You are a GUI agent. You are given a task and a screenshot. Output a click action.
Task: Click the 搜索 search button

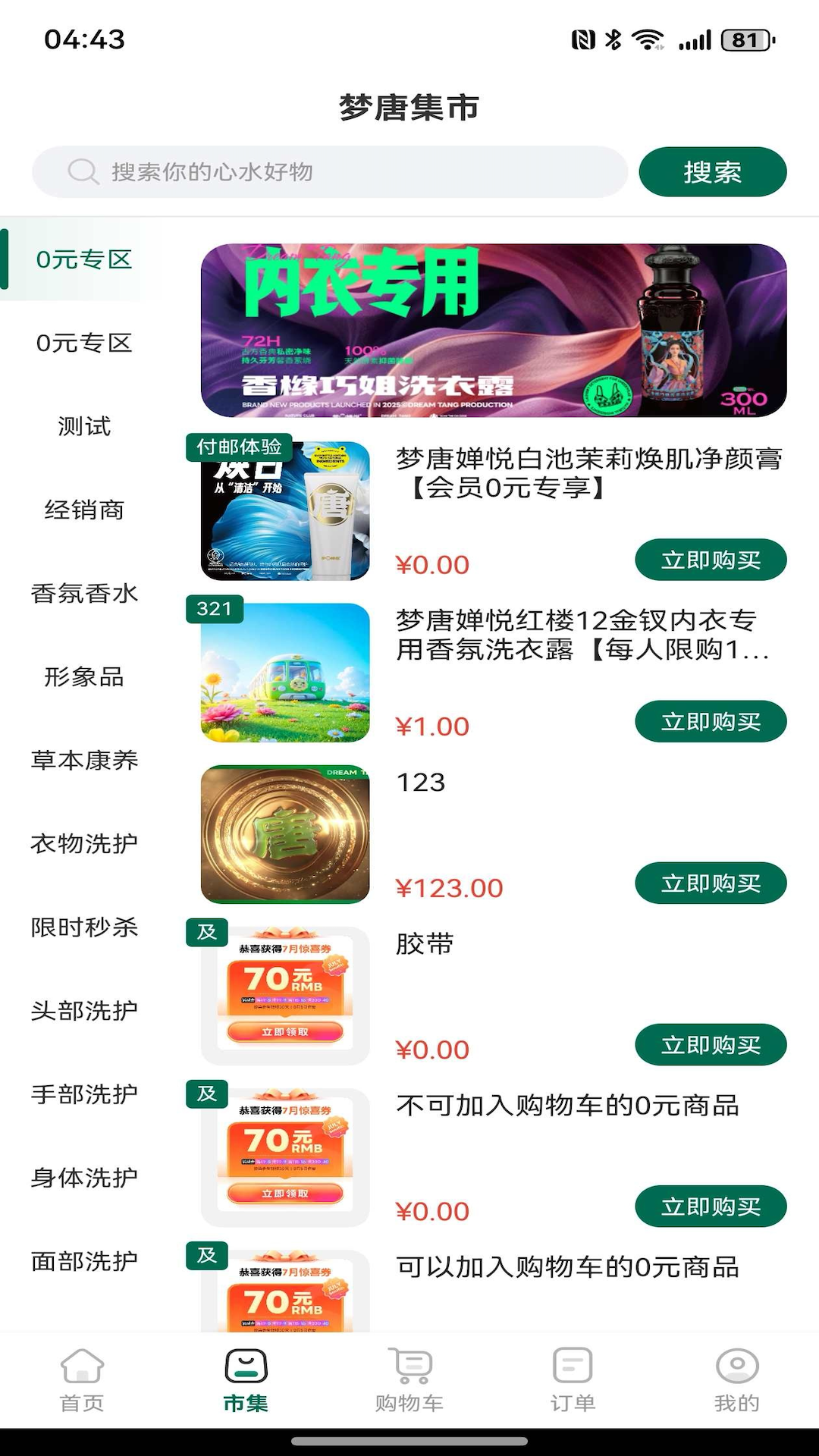(x=714, y=172)
